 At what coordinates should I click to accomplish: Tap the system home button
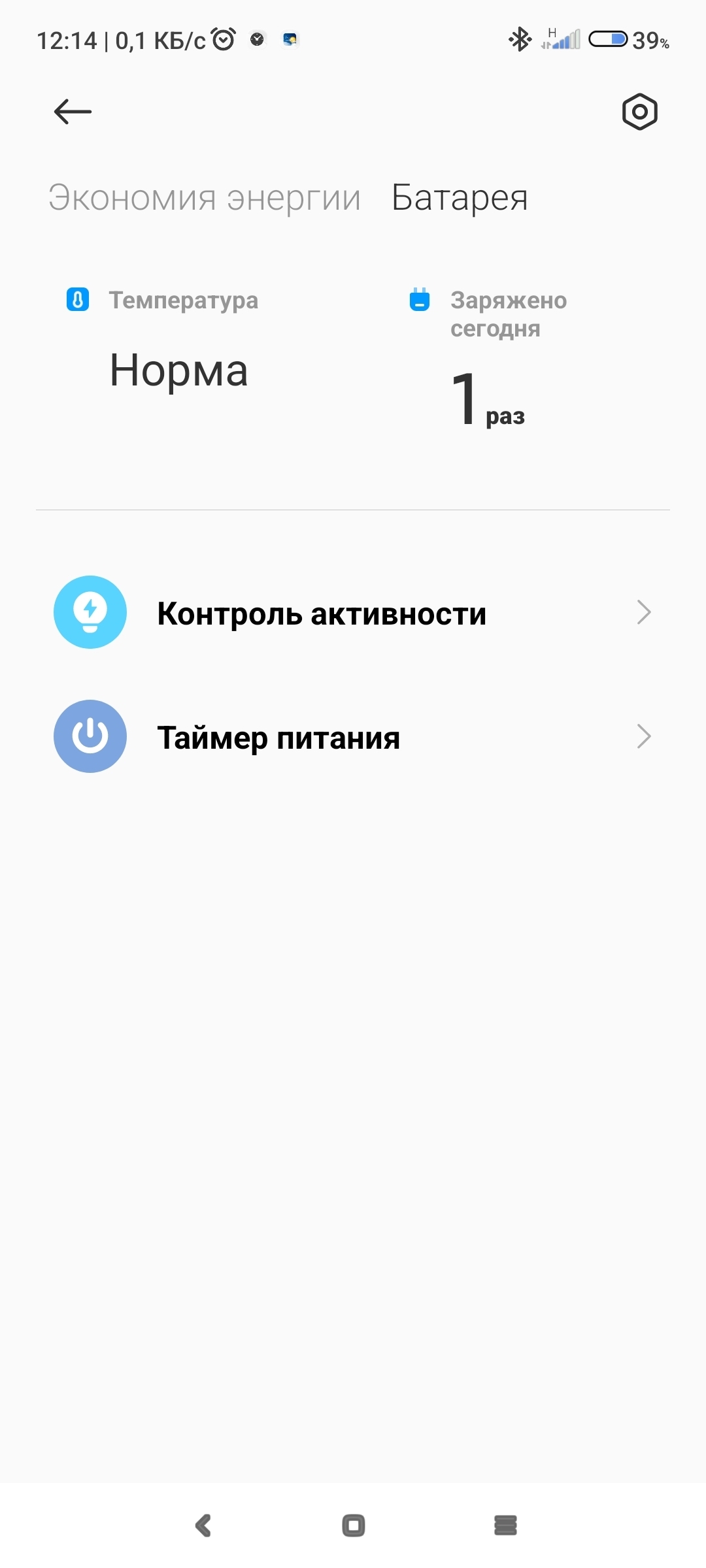click(x=353, y=1526)
